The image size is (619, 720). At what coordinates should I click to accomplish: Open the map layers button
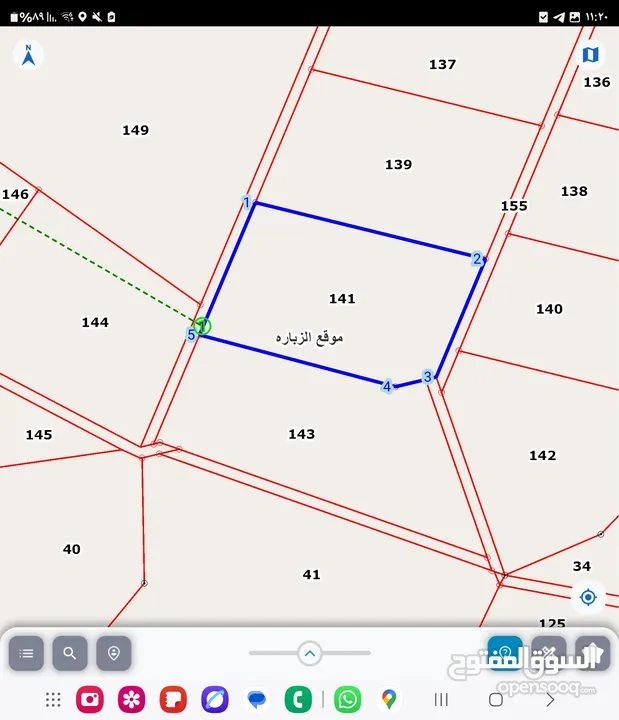tap(590, 54)
